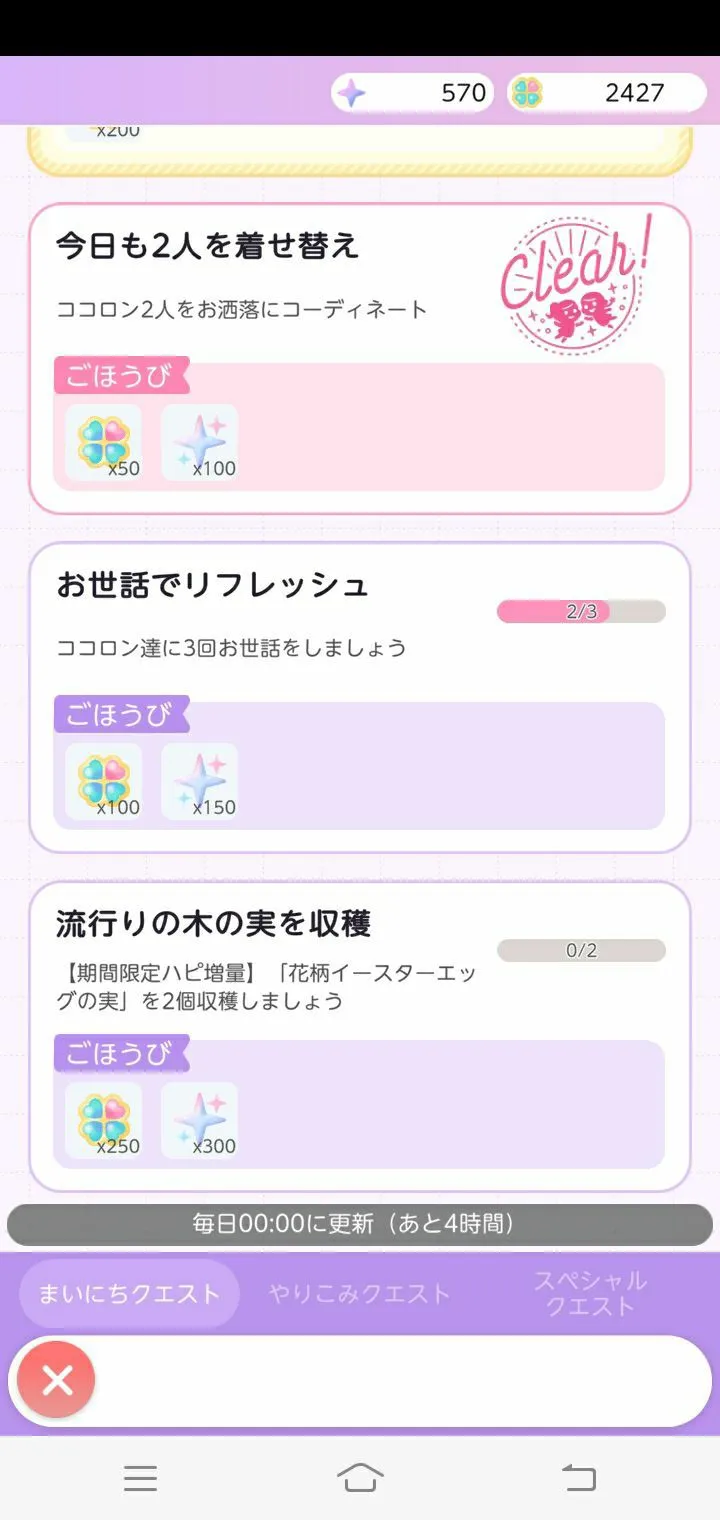This screenshot has height=1520, width=720.
Task: Open the 流行りの木の実を収穫 quest card
Action: point(359,1035)
